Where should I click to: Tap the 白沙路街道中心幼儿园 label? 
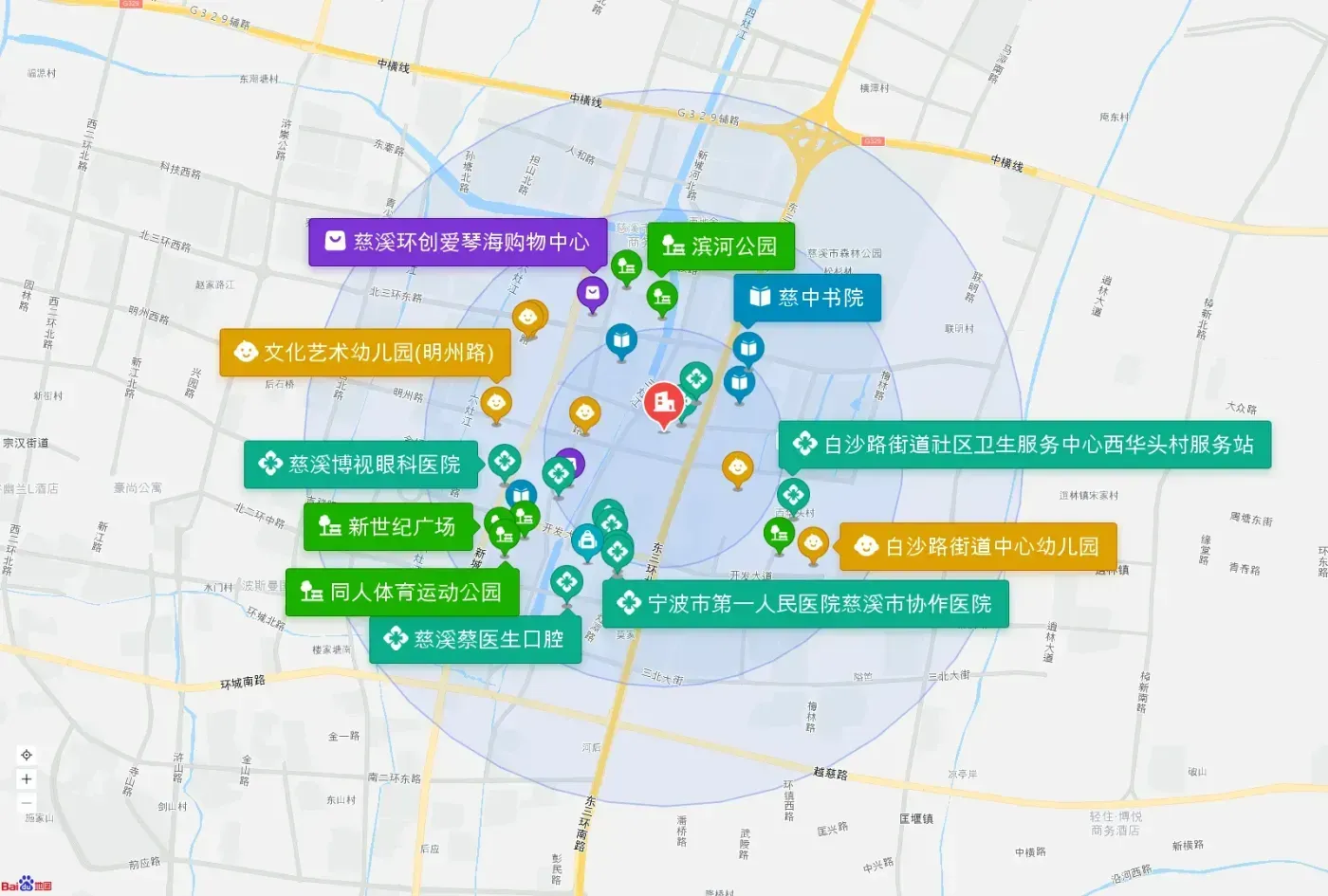pyautogui.click(x=978, y=546)
